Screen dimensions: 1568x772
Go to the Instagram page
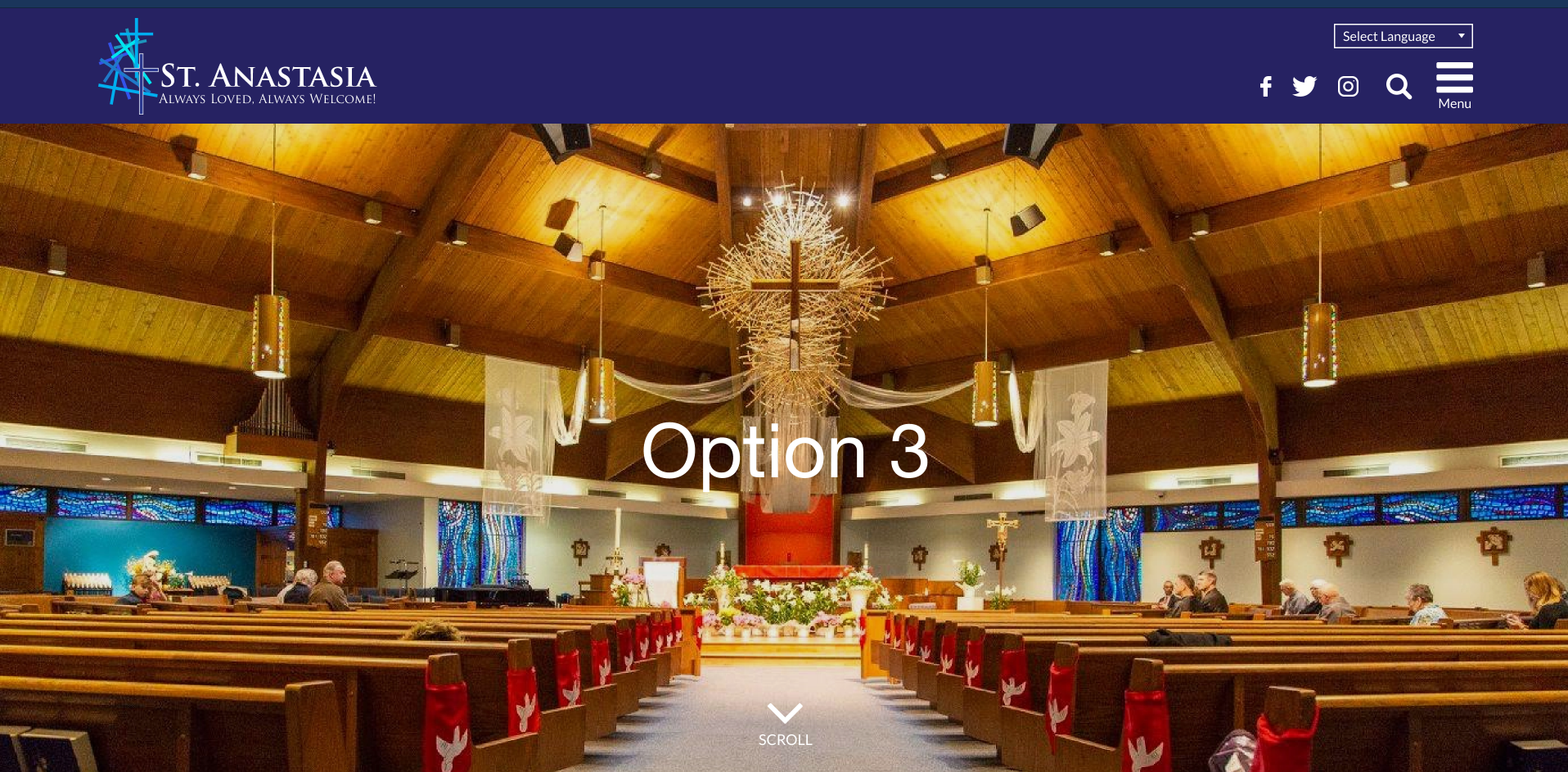coord(1348,87)
